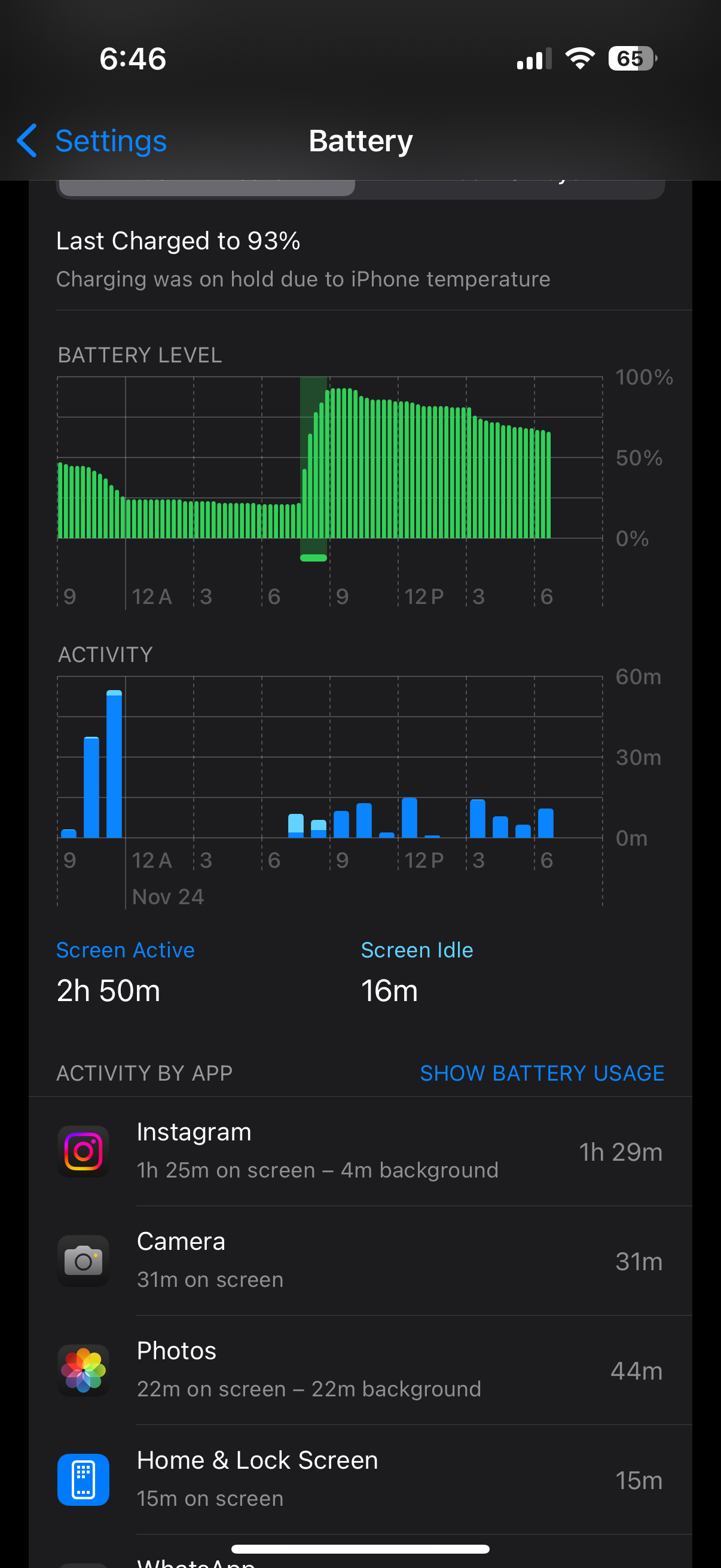Tap the Photos activity row
Viewport: 721px width, 1568px height.
(360, 1370)
